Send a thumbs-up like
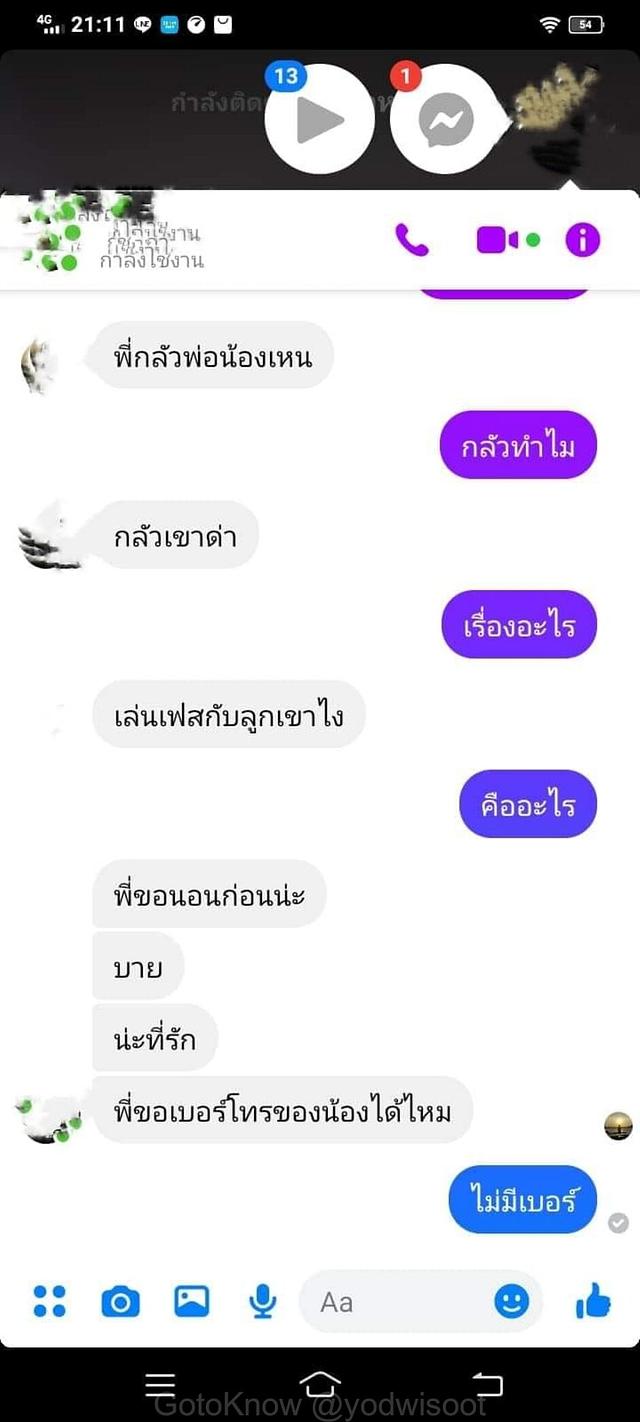Screen dimensions: 640x1422 tap(593, 1301)
